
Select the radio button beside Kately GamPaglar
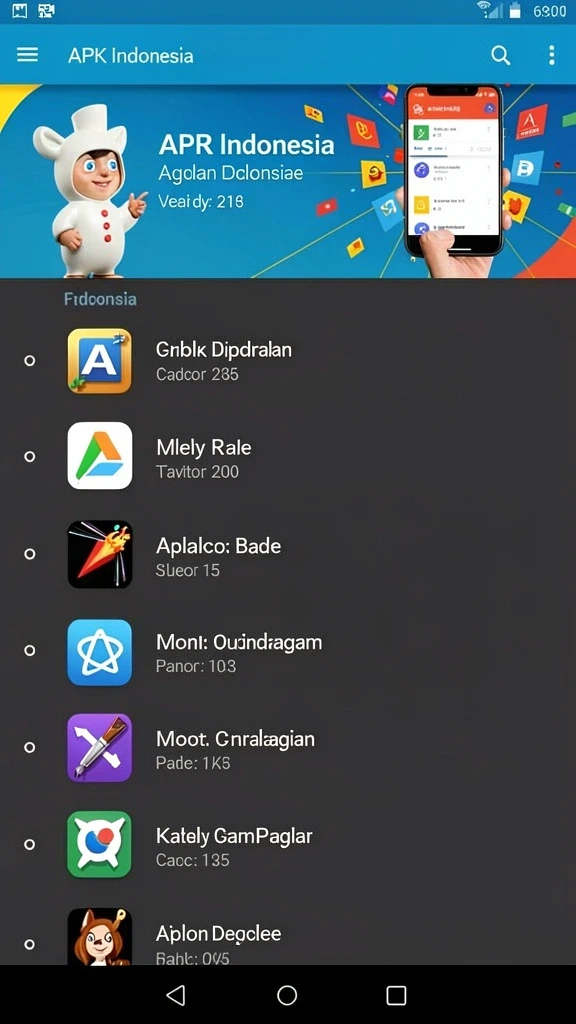point(29,844)
